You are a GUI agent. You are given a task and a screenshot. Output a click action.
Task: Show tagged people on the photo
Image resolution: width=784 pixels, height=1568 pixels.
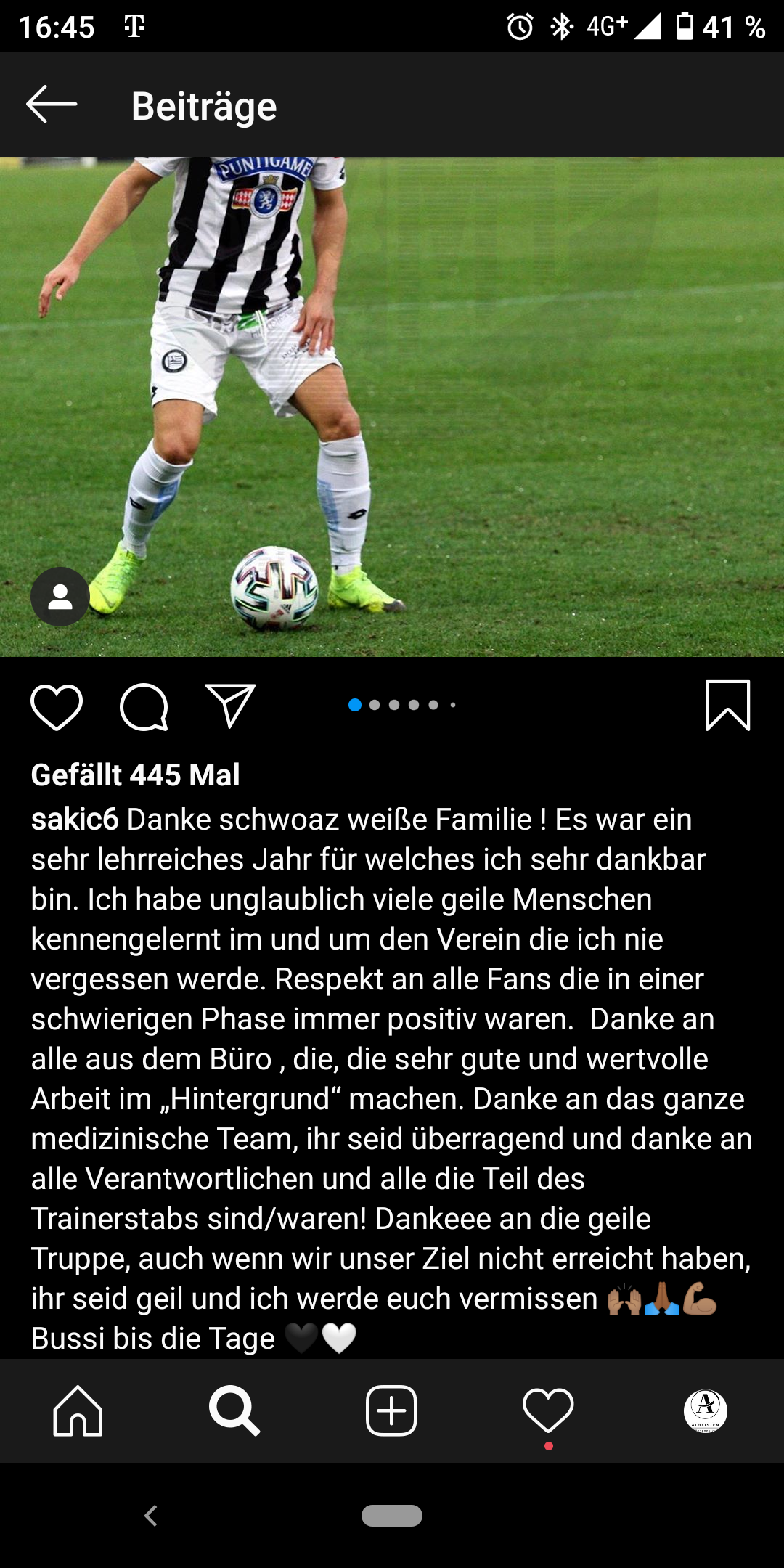tap(60, 597)
